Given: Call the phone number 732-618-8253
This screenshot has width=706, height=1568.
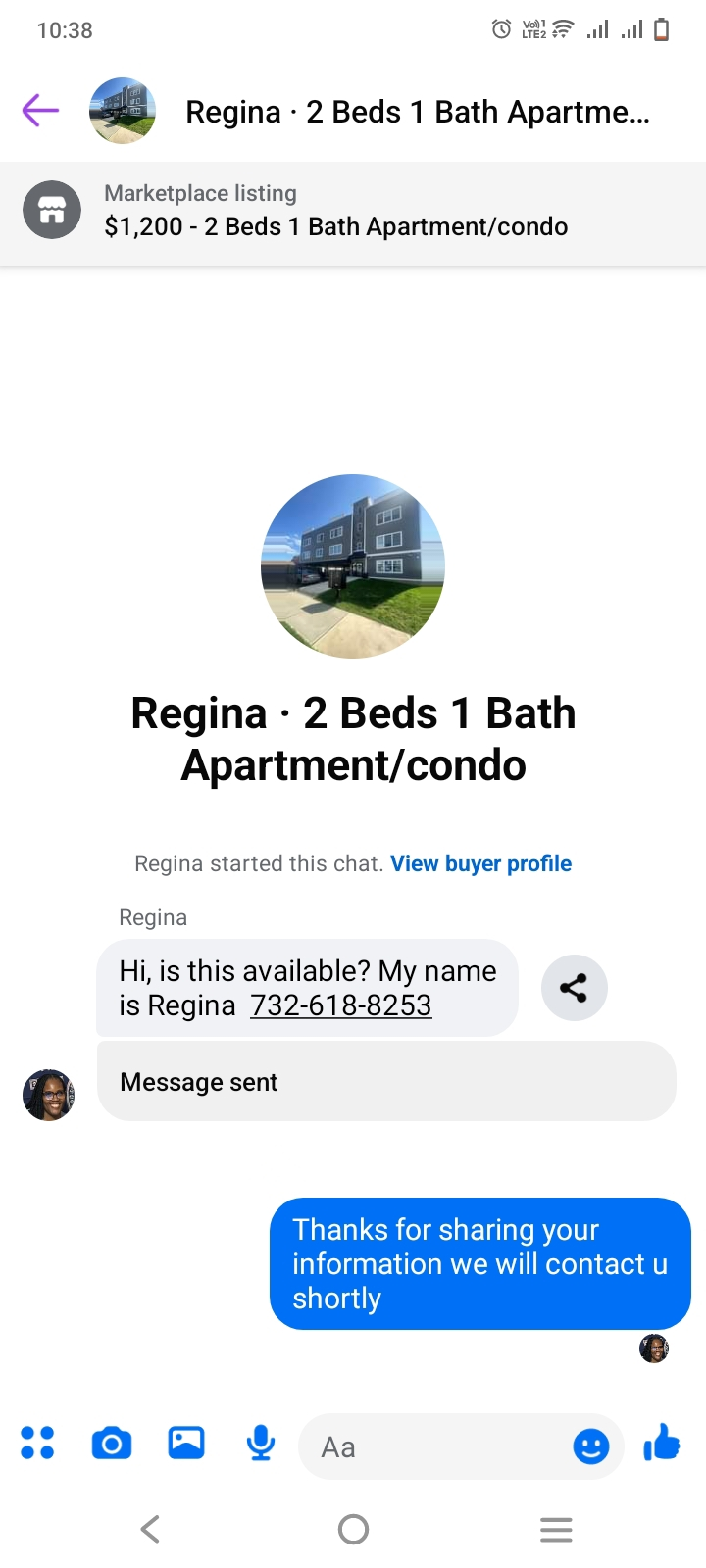Looking at the screenshot, I should pyautogui.click(x=340, y=1005).
